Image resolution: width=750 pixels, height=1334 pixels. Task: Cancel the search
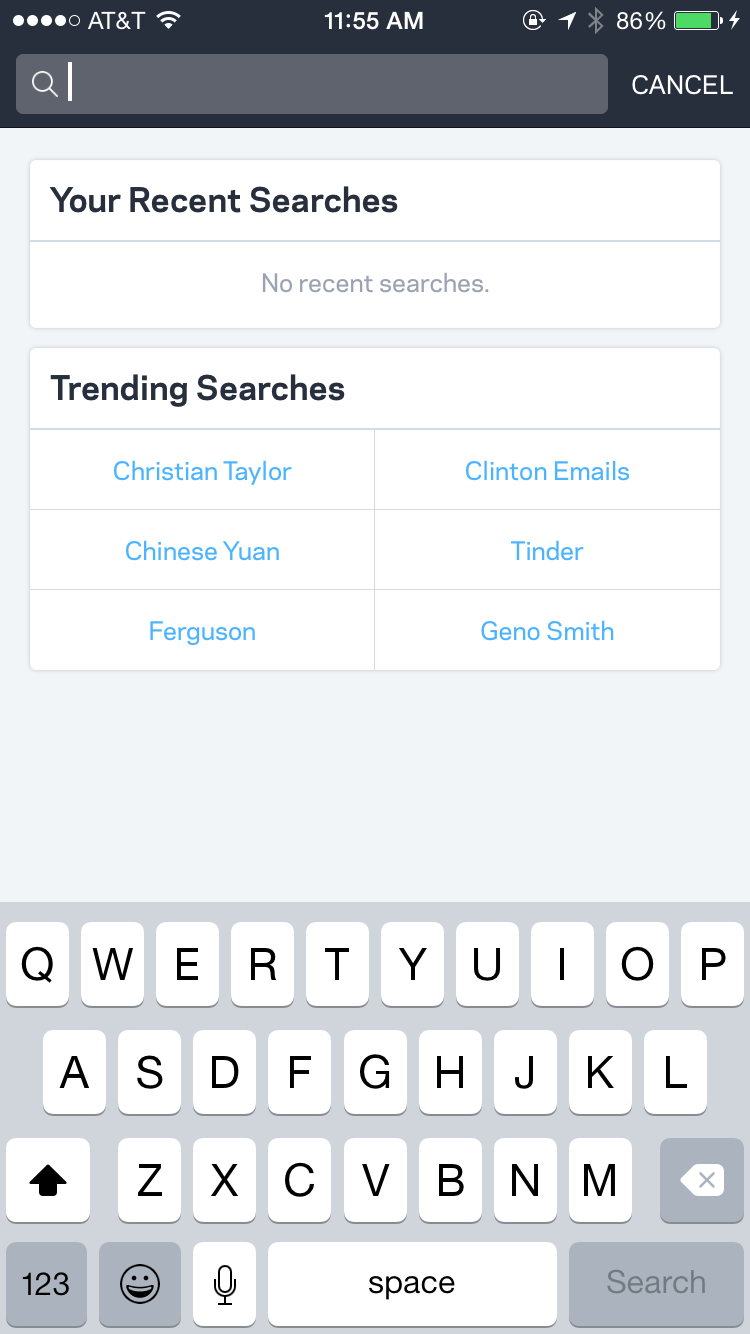pyautogui.click(x=682, y=85)
